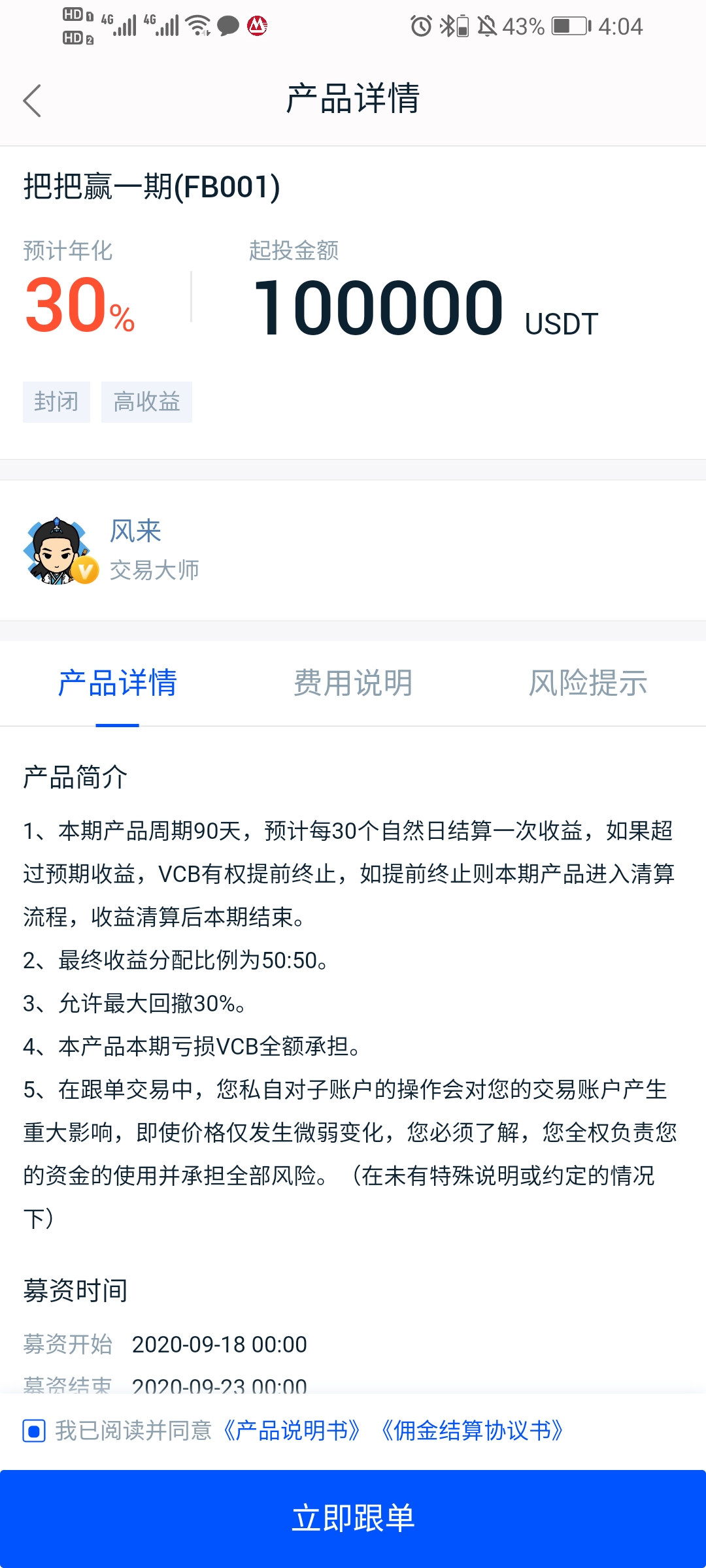Go back from the 产品详情 page
The image size is (706, 1568).
click(x=32, y=101)
